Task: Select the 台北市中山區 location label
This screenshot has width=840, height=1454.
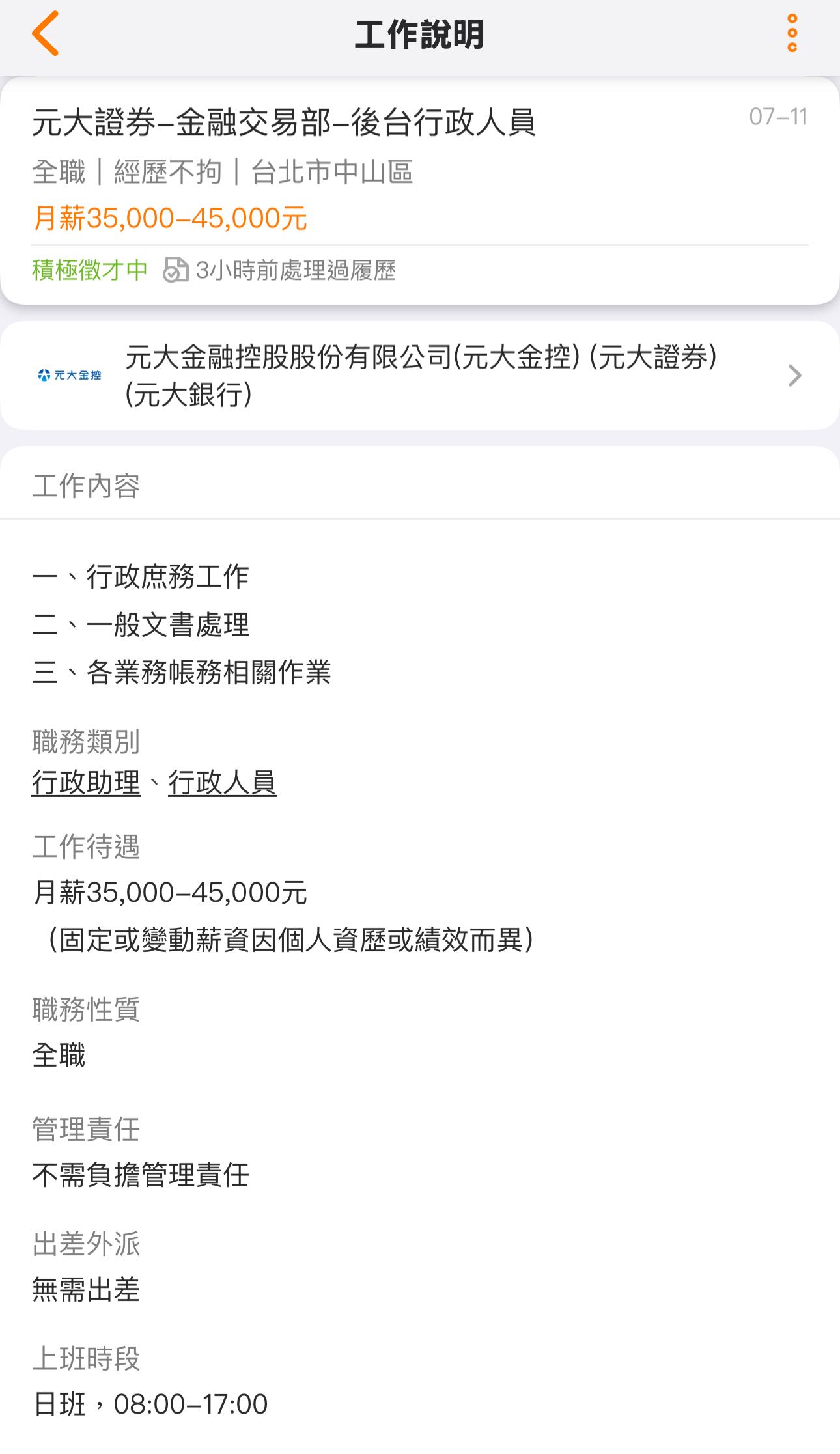Action: pos(332,172)
